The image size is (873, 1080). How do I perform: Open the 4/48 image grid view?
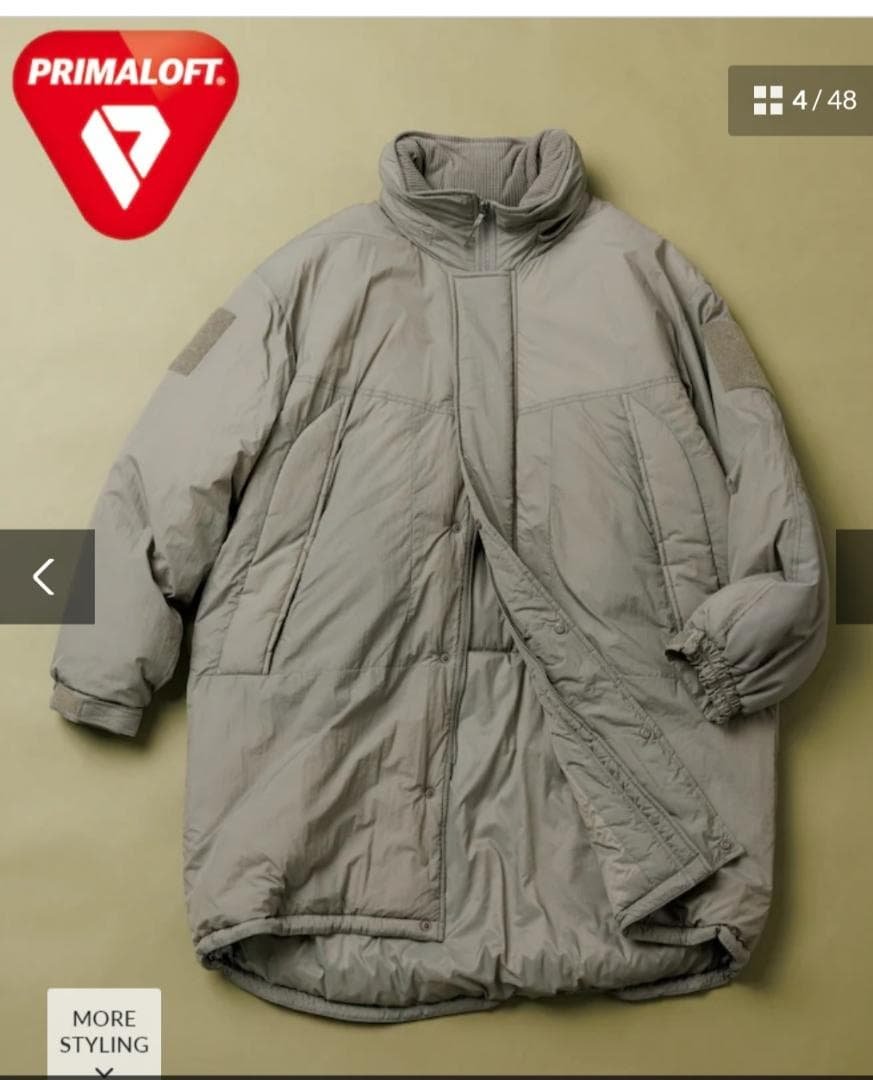(x=803, y=100)
